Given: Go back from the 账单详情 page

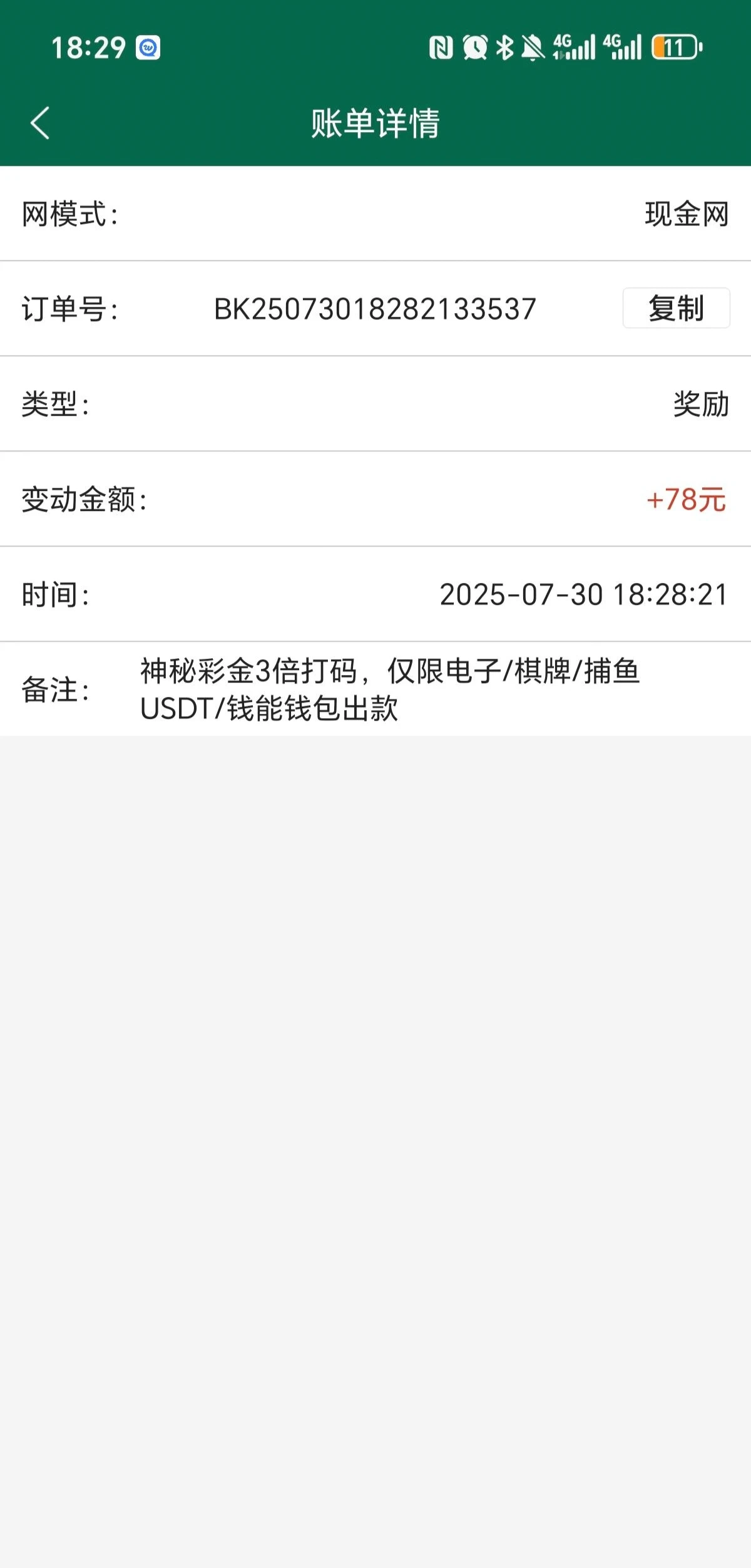Looking at the screenshot, I should 40,123.
